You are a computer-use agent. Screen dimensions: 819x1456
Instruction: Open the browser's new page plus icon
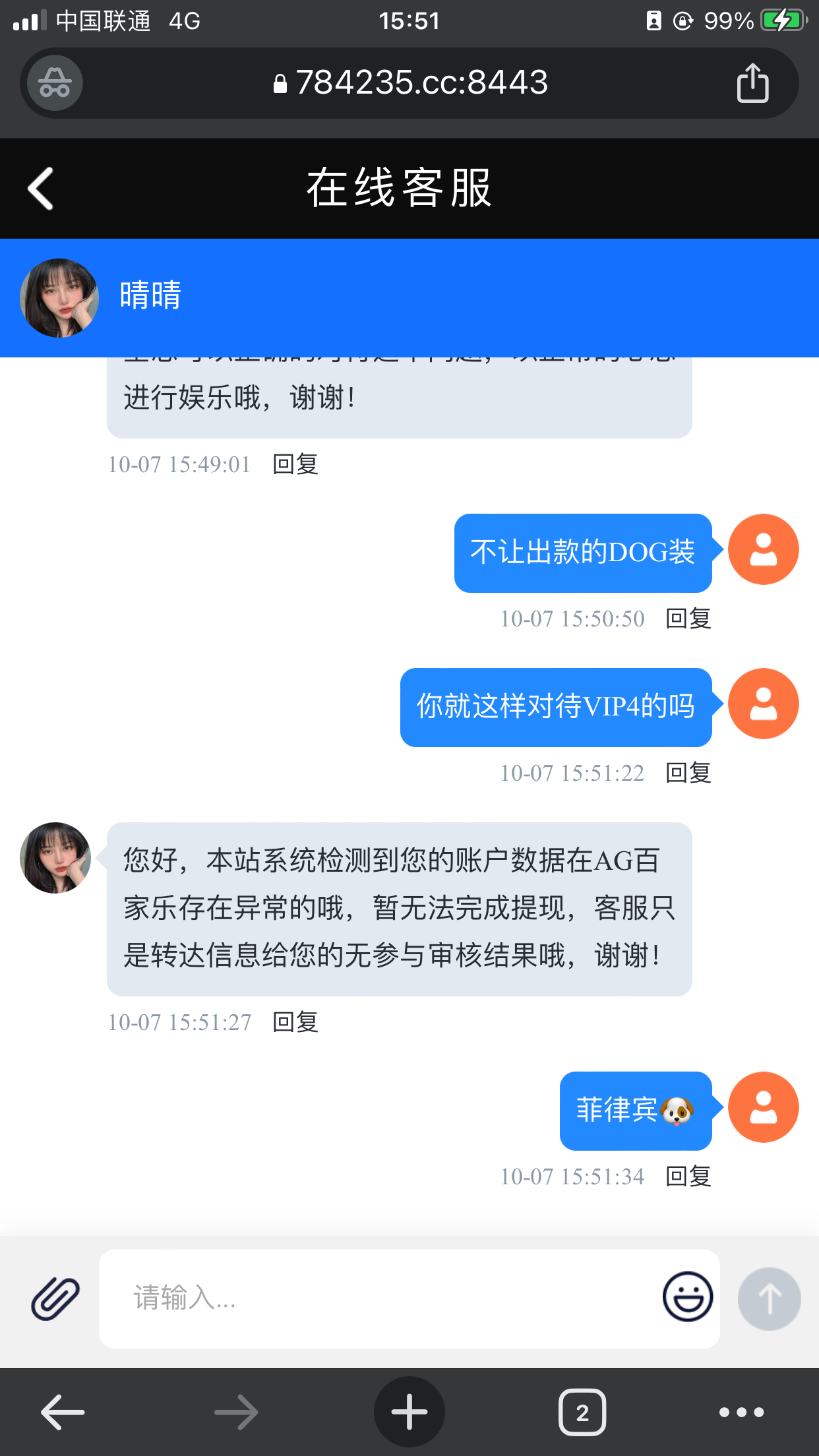[409, 1411]
